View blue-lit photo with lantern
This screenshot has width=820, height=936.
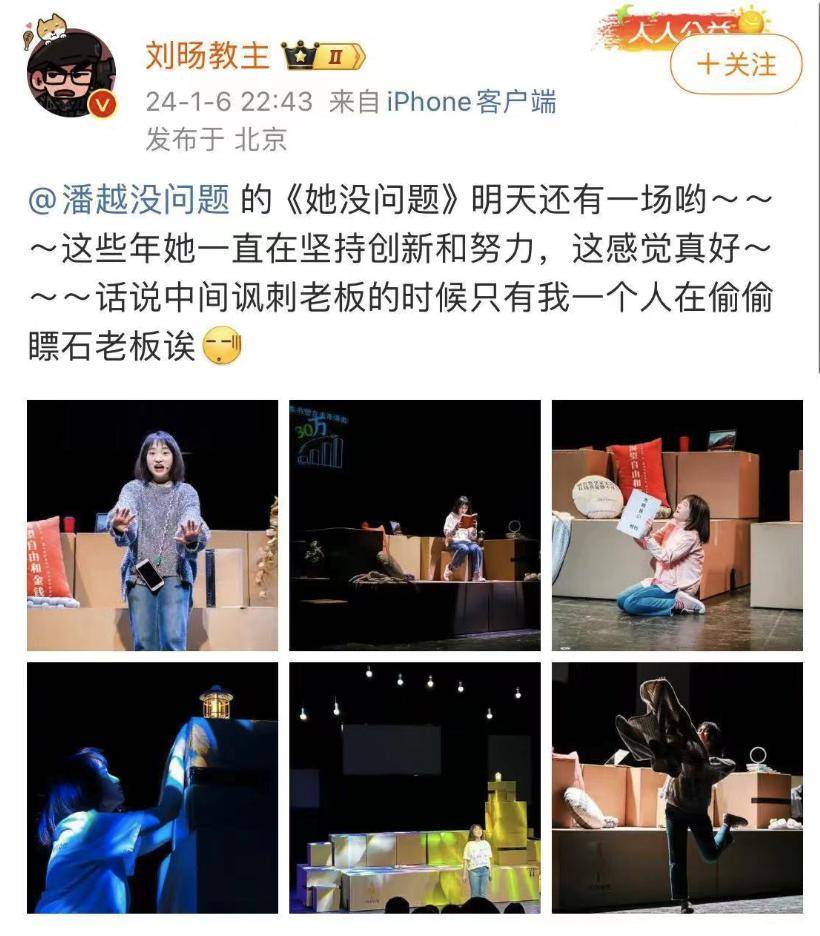[152, 787]
